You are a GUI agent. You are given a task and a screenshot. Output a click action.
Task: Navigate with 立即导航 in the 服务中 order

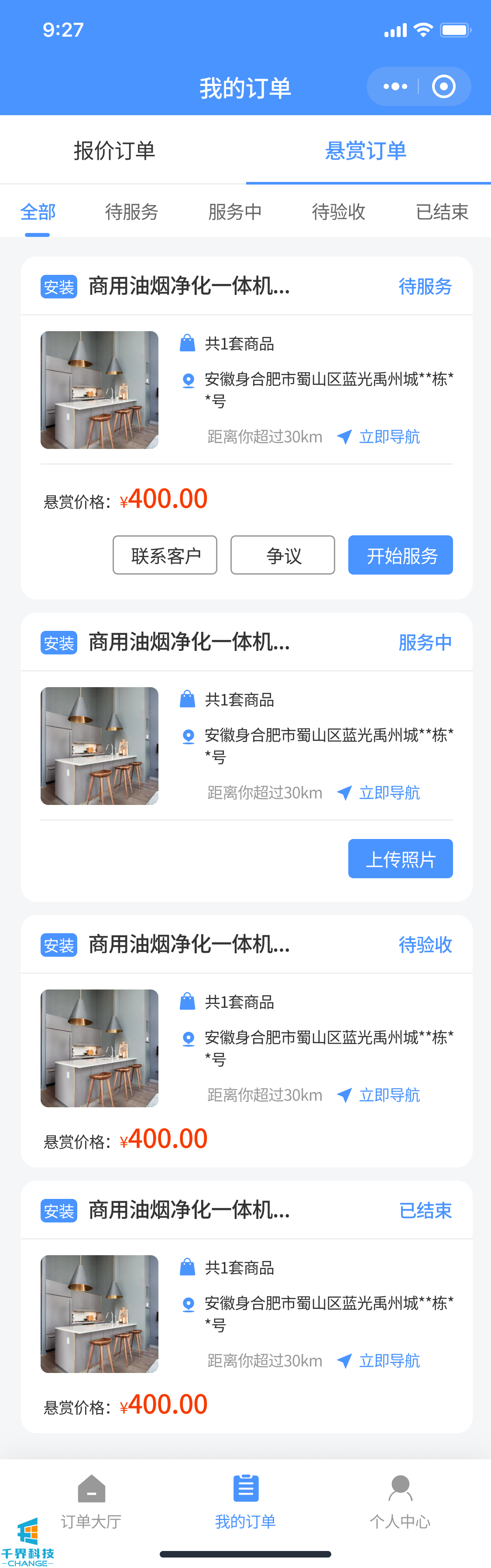coord(379,793)
